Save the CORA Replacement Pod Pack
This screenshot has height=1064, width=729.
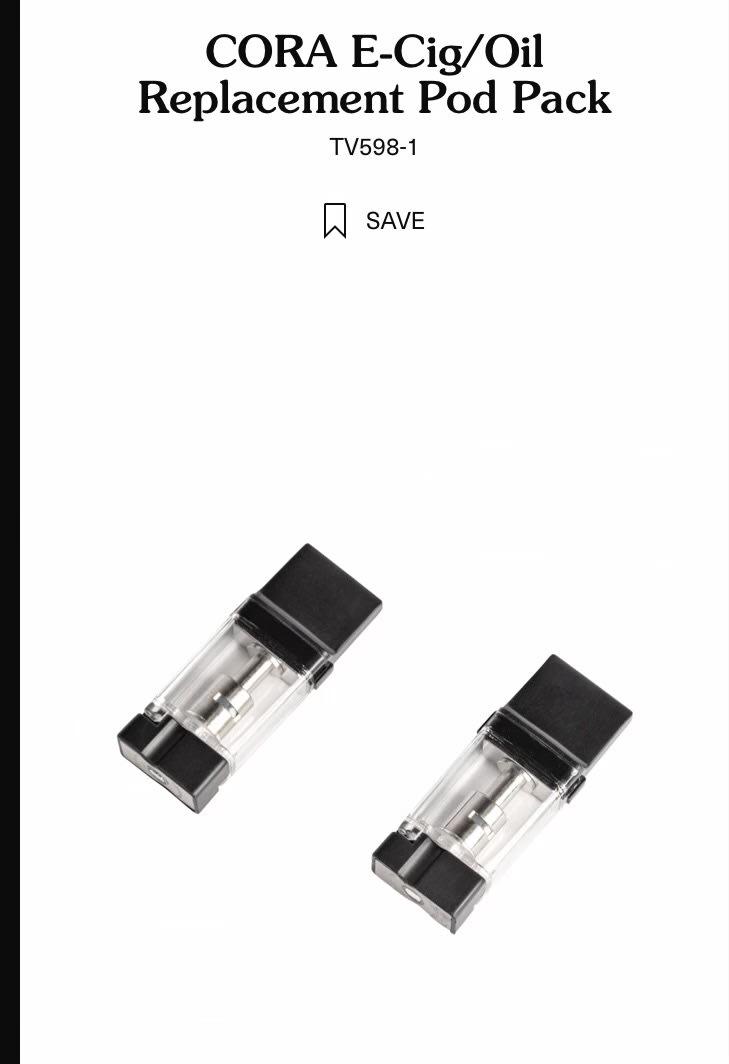pyautogui.click(x=374, y=221)
